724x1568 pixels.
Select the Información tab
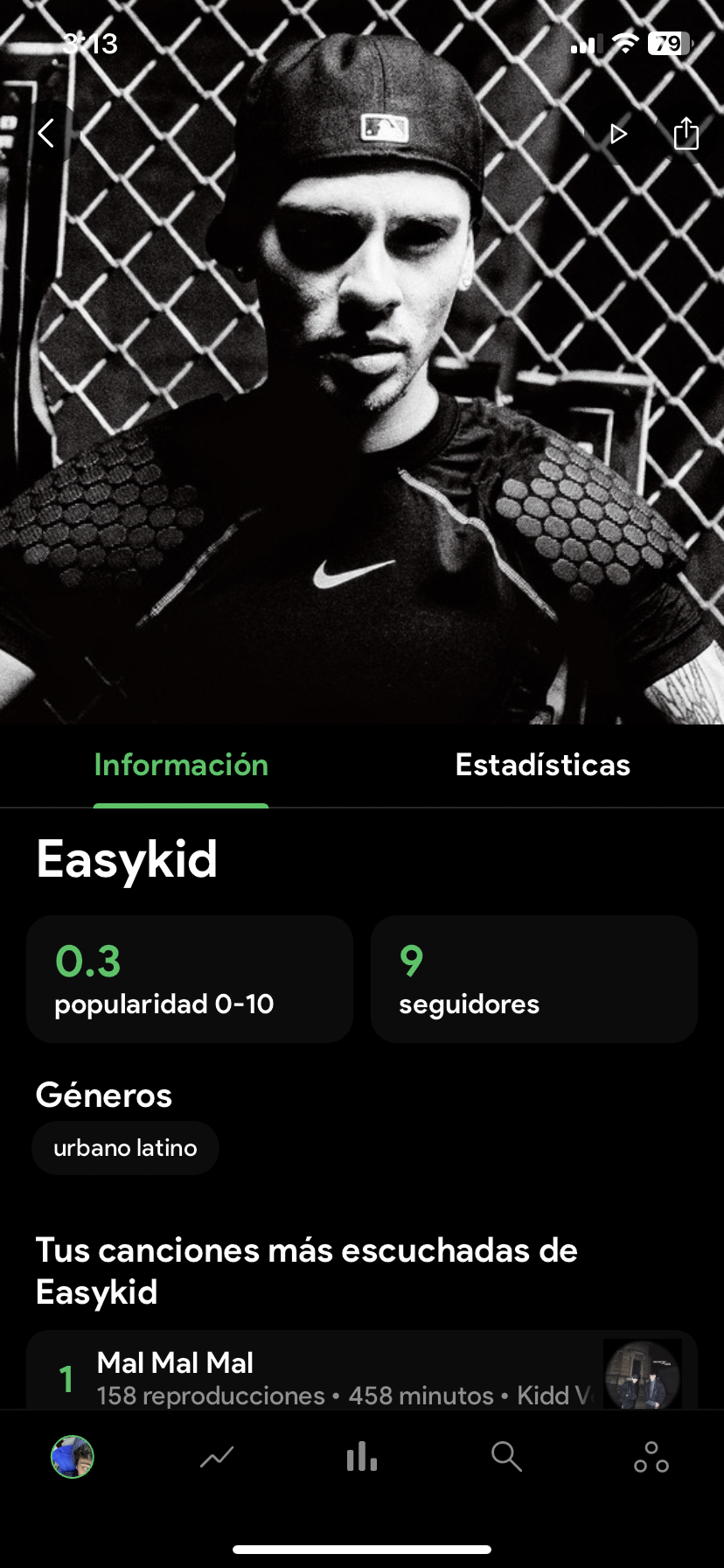tap(181, 765)
